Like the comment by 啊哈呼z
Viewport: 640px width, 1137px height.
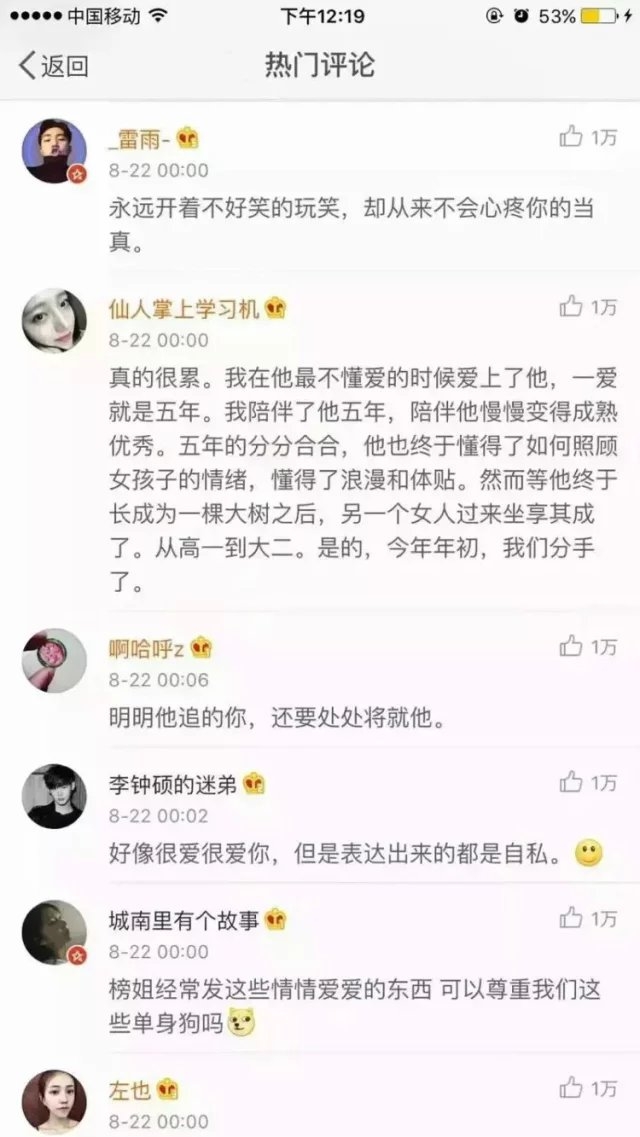587,646
